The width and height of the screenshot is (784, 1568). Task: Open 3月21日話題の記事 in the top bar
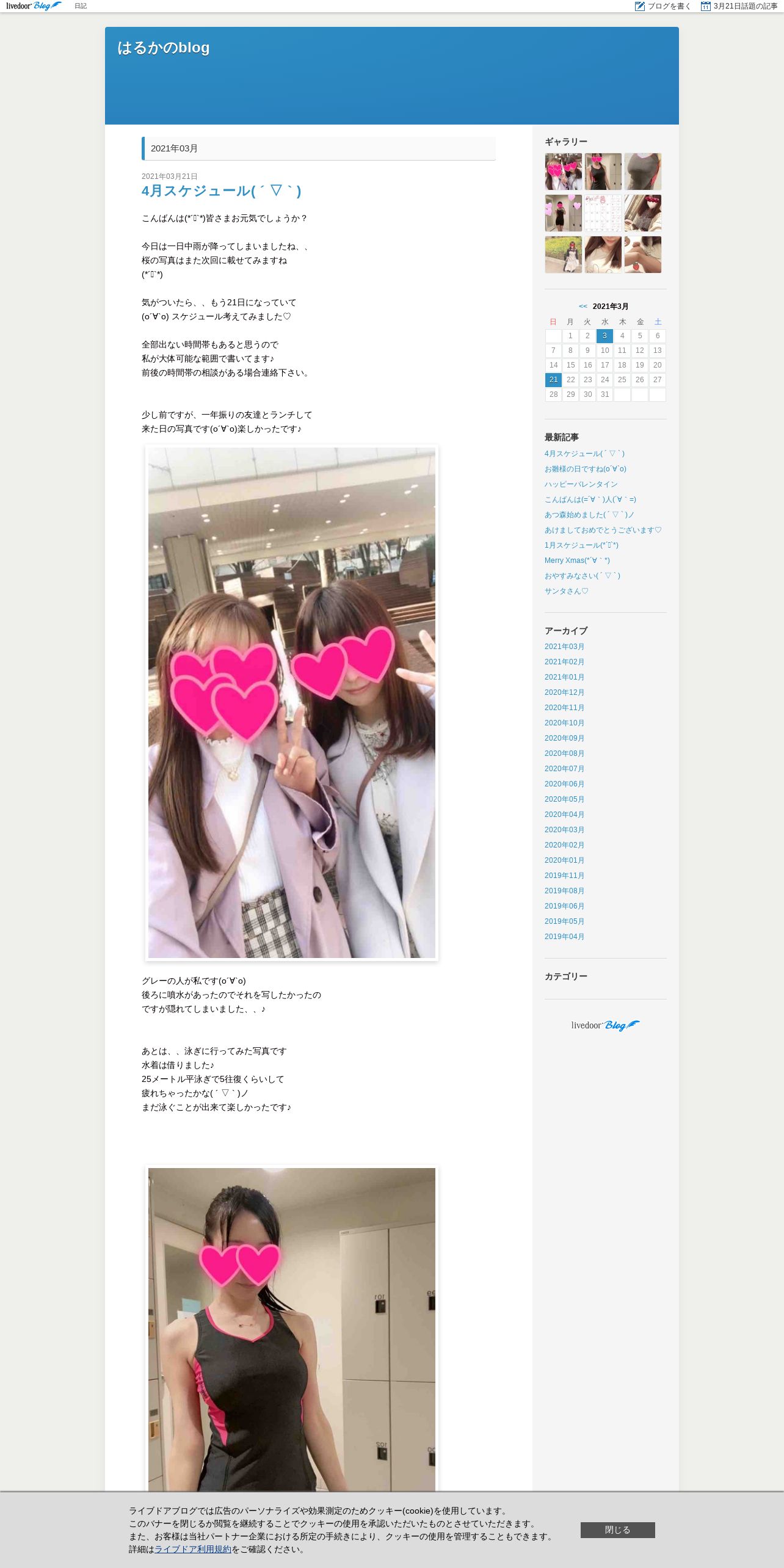click(x=739, y=6)
